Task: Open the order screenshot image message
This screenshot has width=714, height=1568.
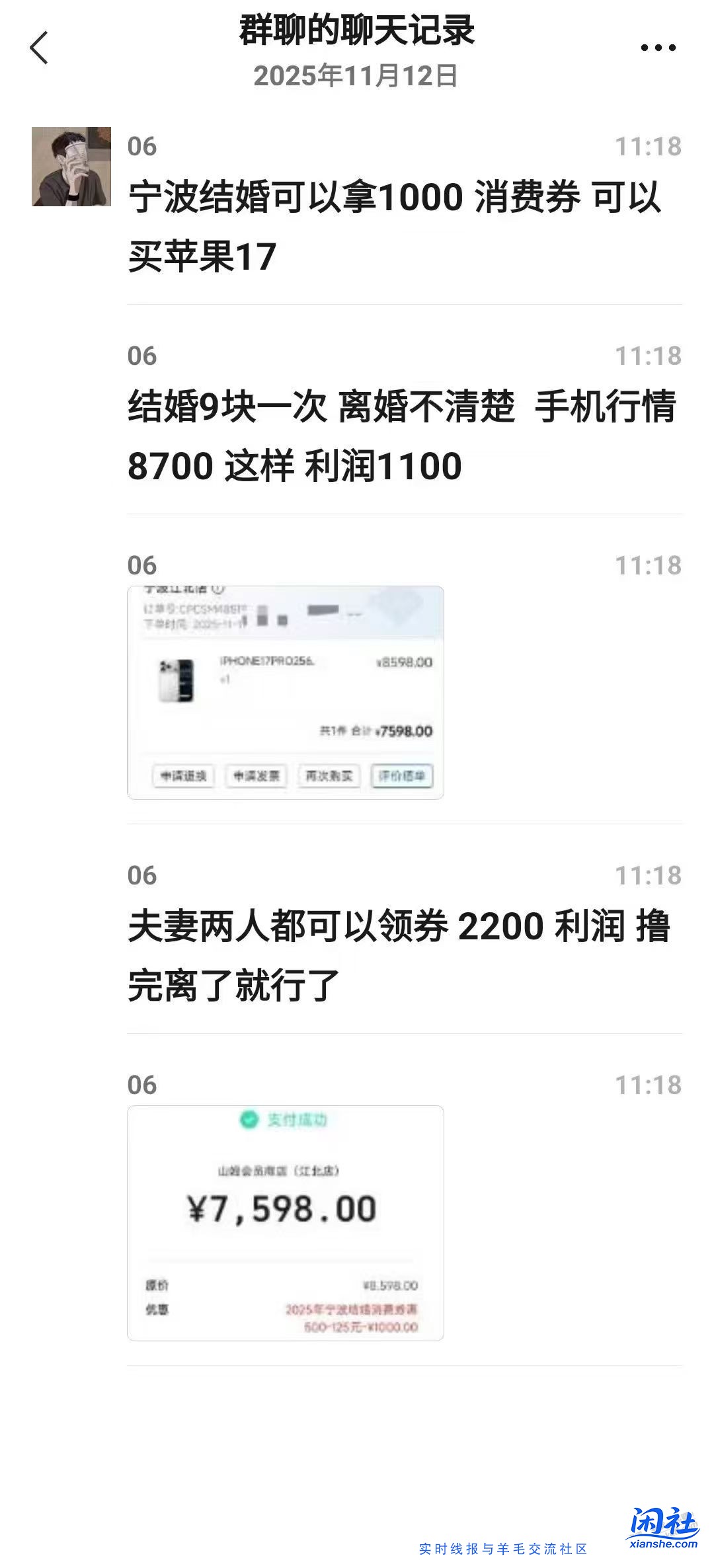Action: click(x=284, y=691)
